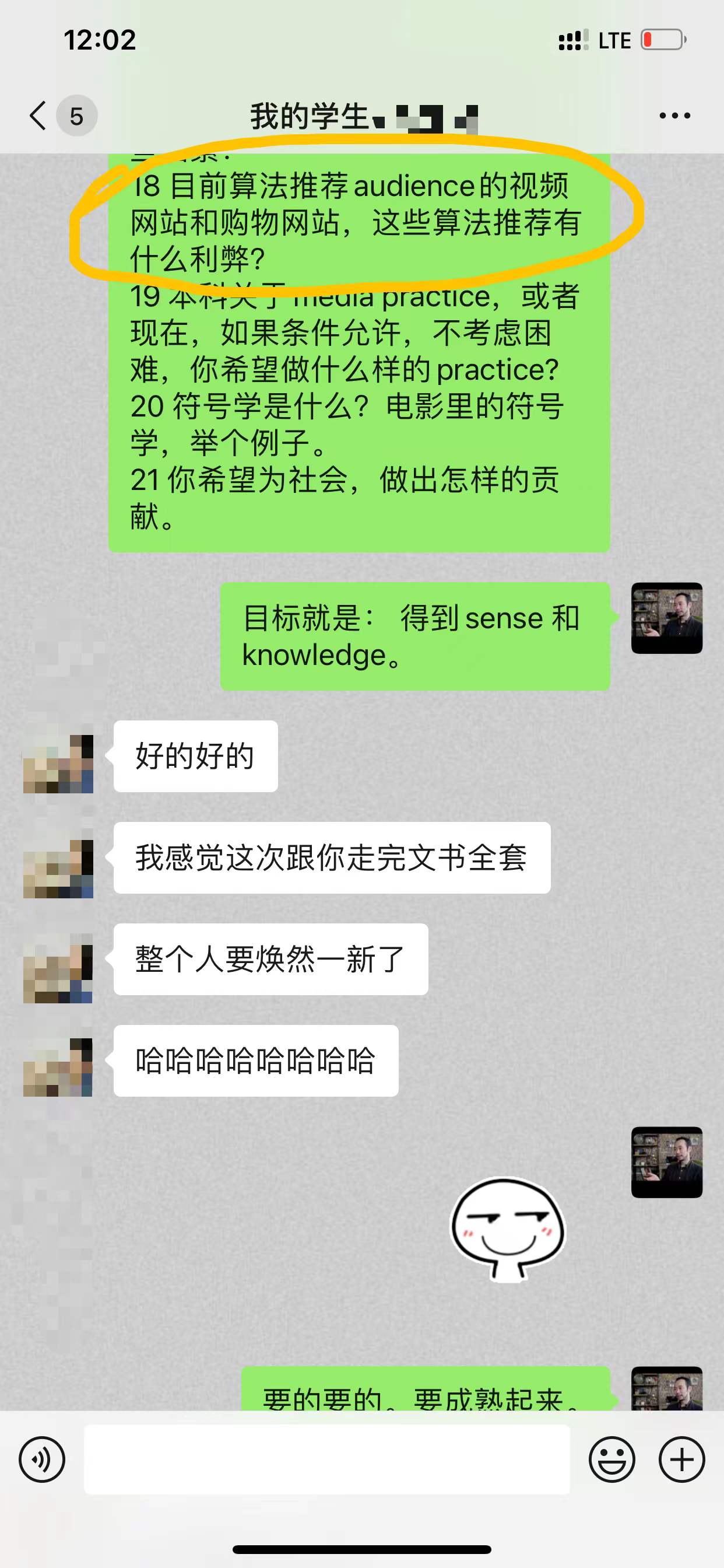This screenshot has width=724, height=1568.
Task: Open the chat details overflow menu
Action: pos(674,116)
